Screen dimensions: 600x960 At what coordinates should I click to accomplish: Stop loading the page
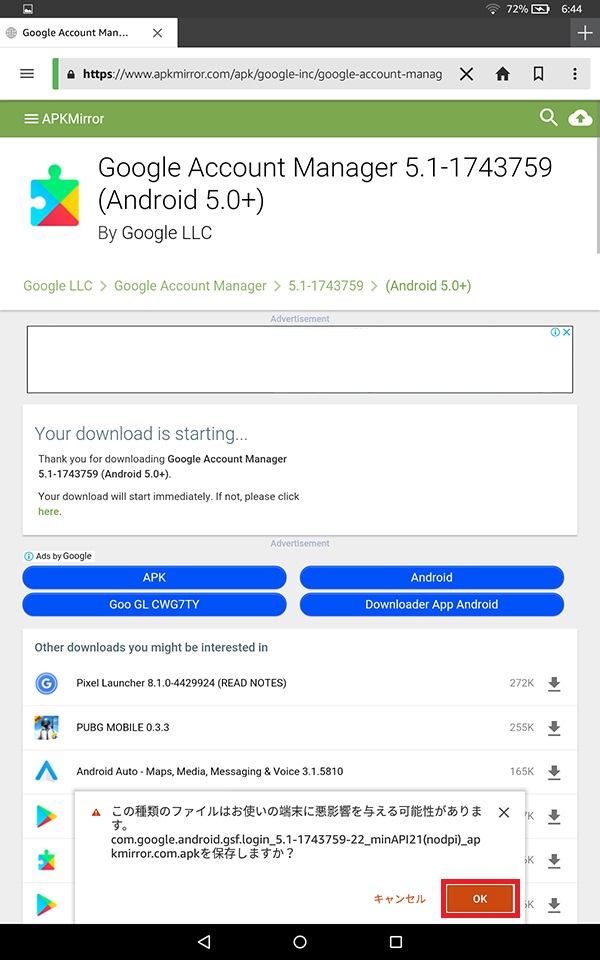466,74
